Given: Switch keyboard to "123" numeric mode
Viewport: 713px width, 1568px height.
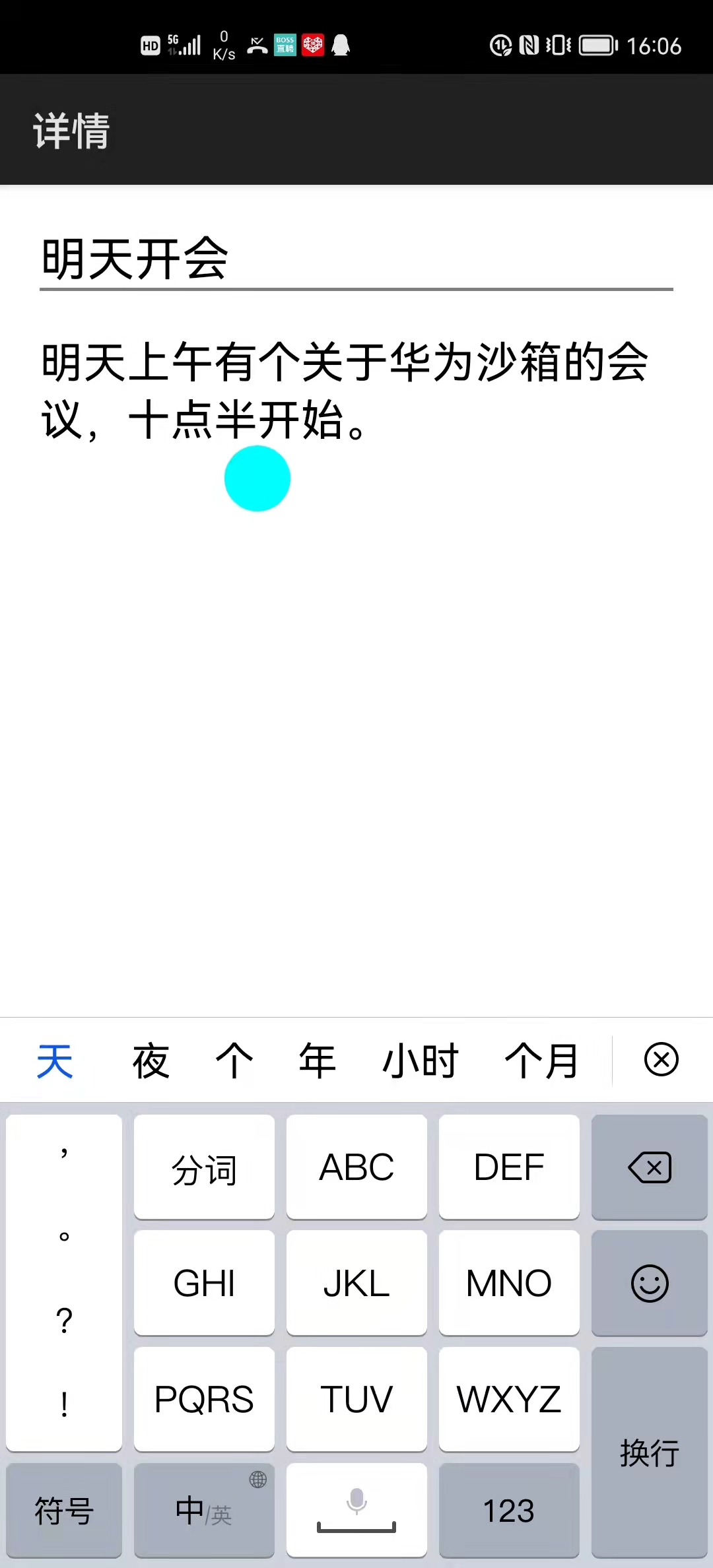Looking at the screenshot, I should (x=509, y=1511).
